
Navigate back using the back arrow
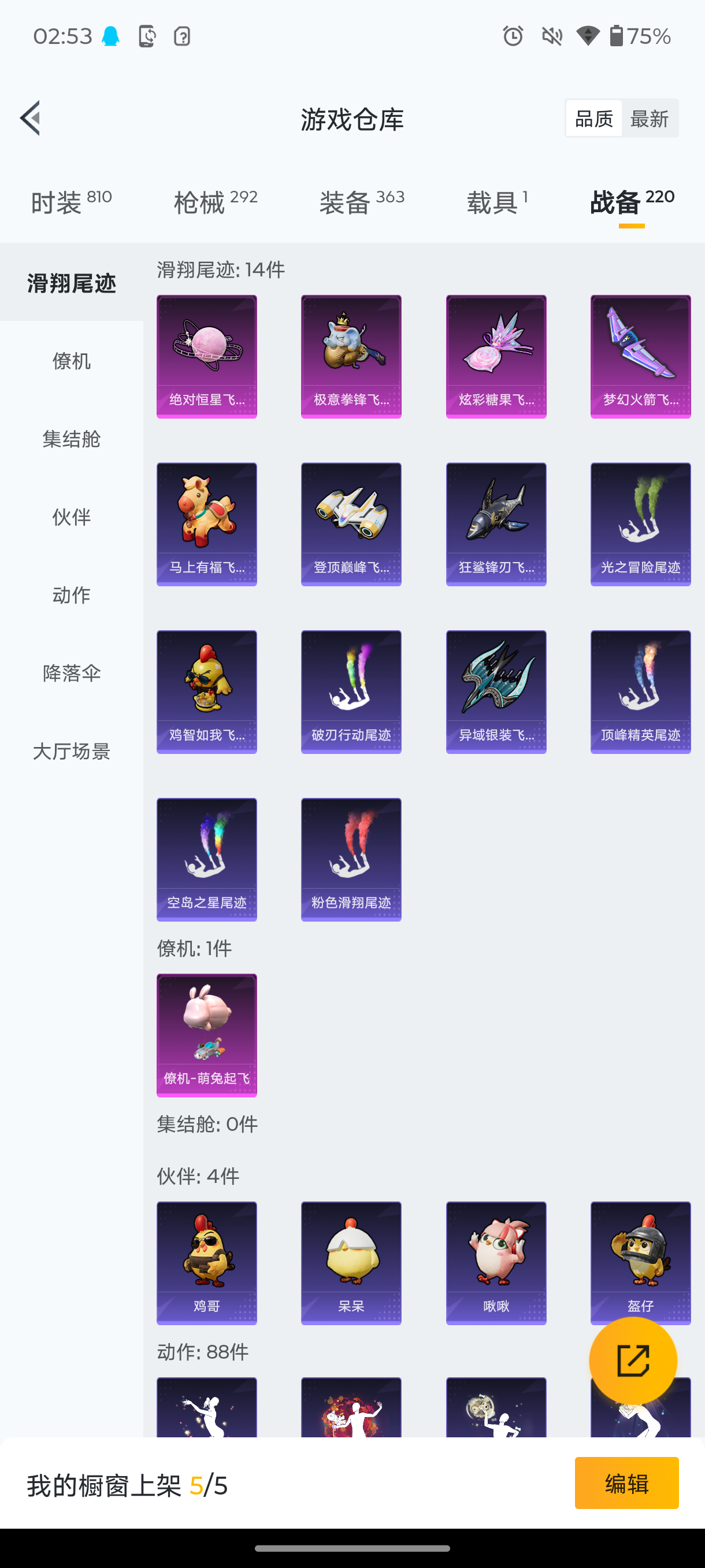[x=30, y=119]
